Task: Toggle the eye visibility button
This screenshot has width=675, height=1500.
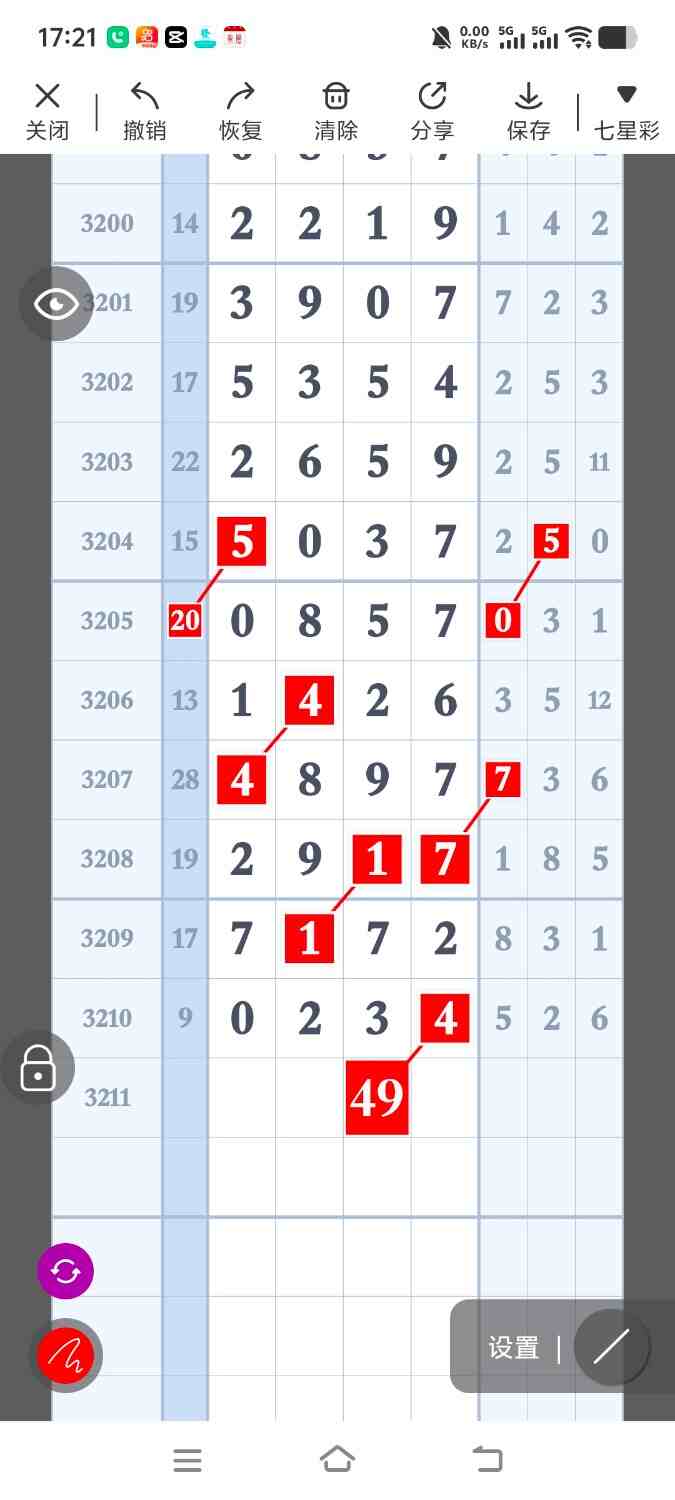Action: [x=56, y=303]
